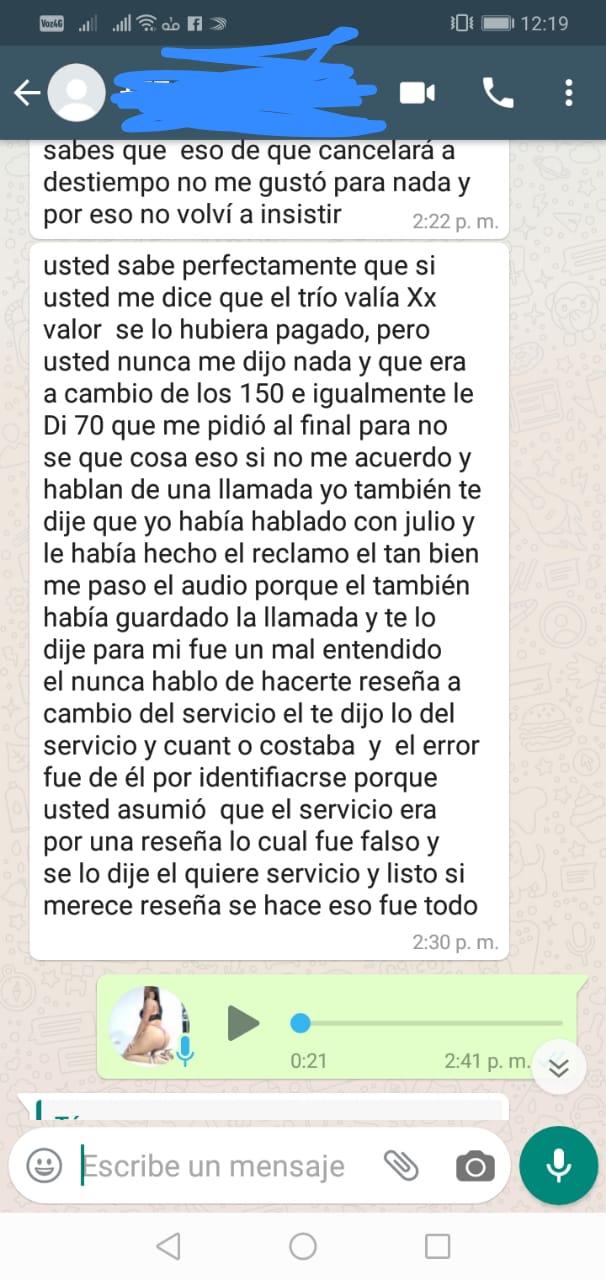The width and height of the screenshot is (606, 1280).
Task: Attach a file with the paperclip
Action: [400, 1166]
